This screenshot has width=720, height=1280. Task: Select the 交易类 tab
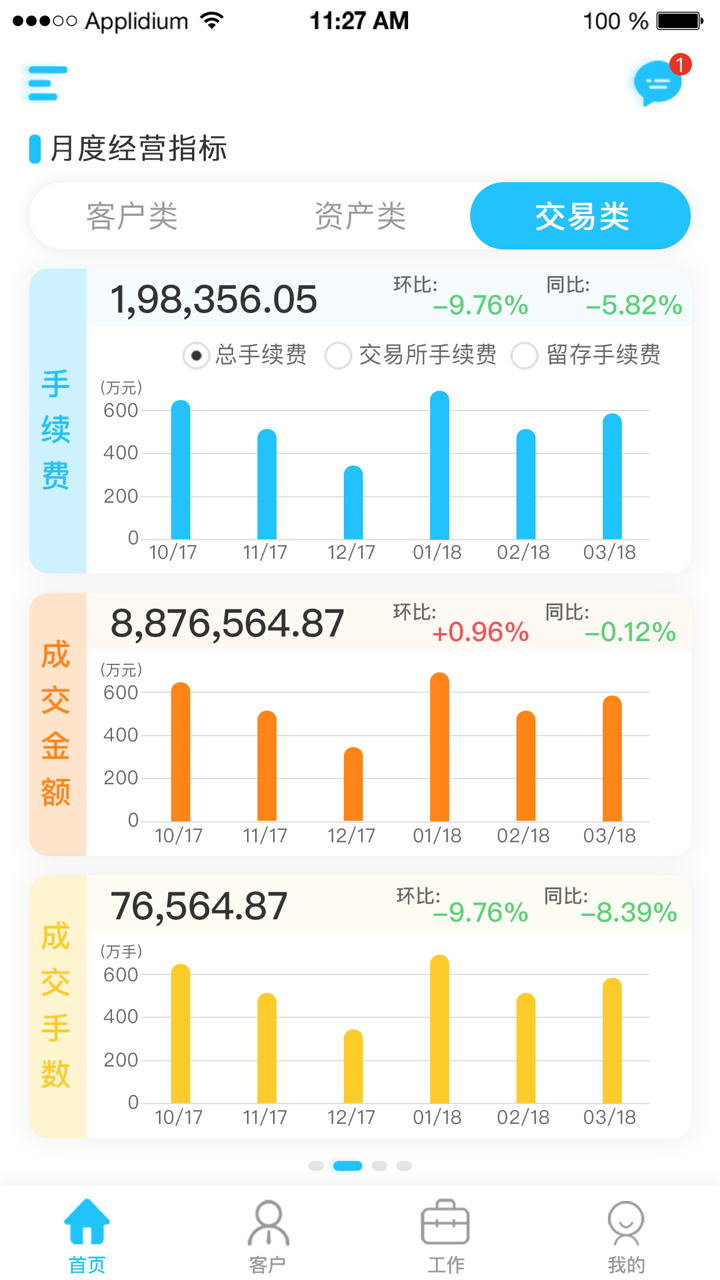click(x=581, y=216)
